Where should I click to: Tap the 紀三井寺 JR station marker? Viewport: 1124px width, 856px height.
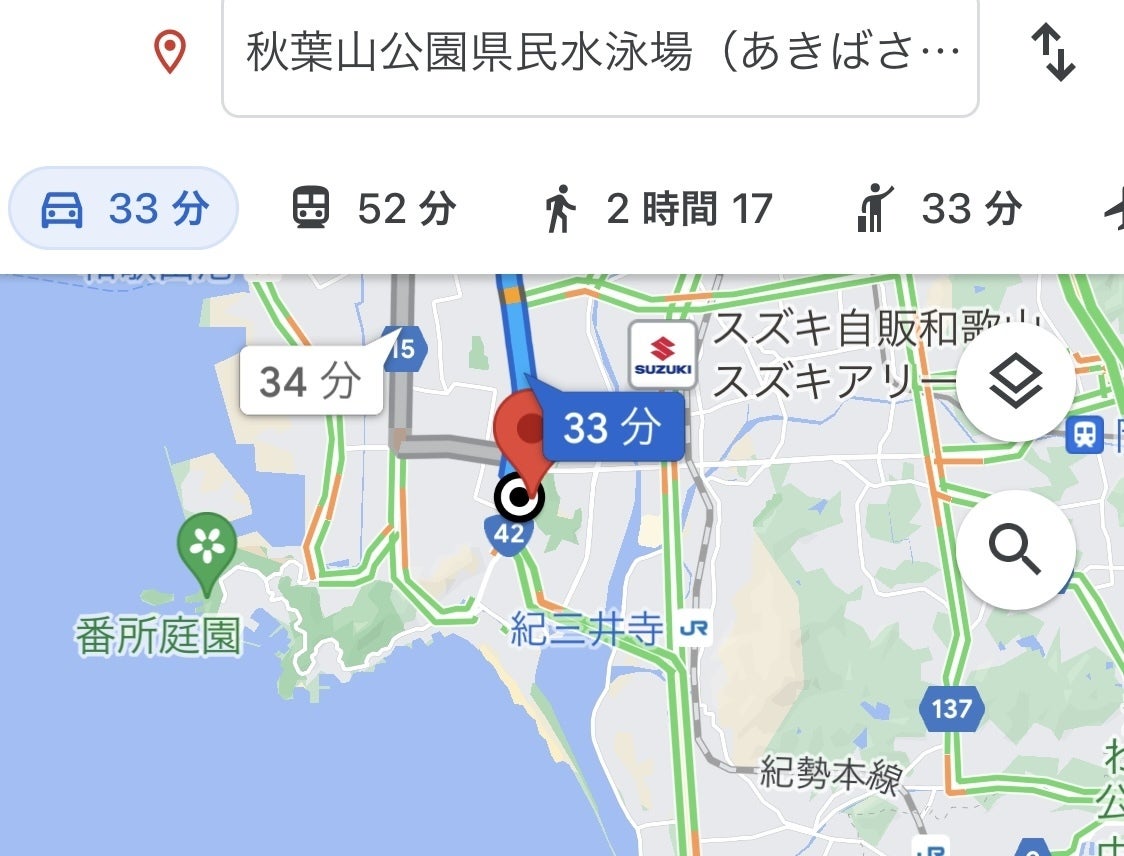(692, 630)
